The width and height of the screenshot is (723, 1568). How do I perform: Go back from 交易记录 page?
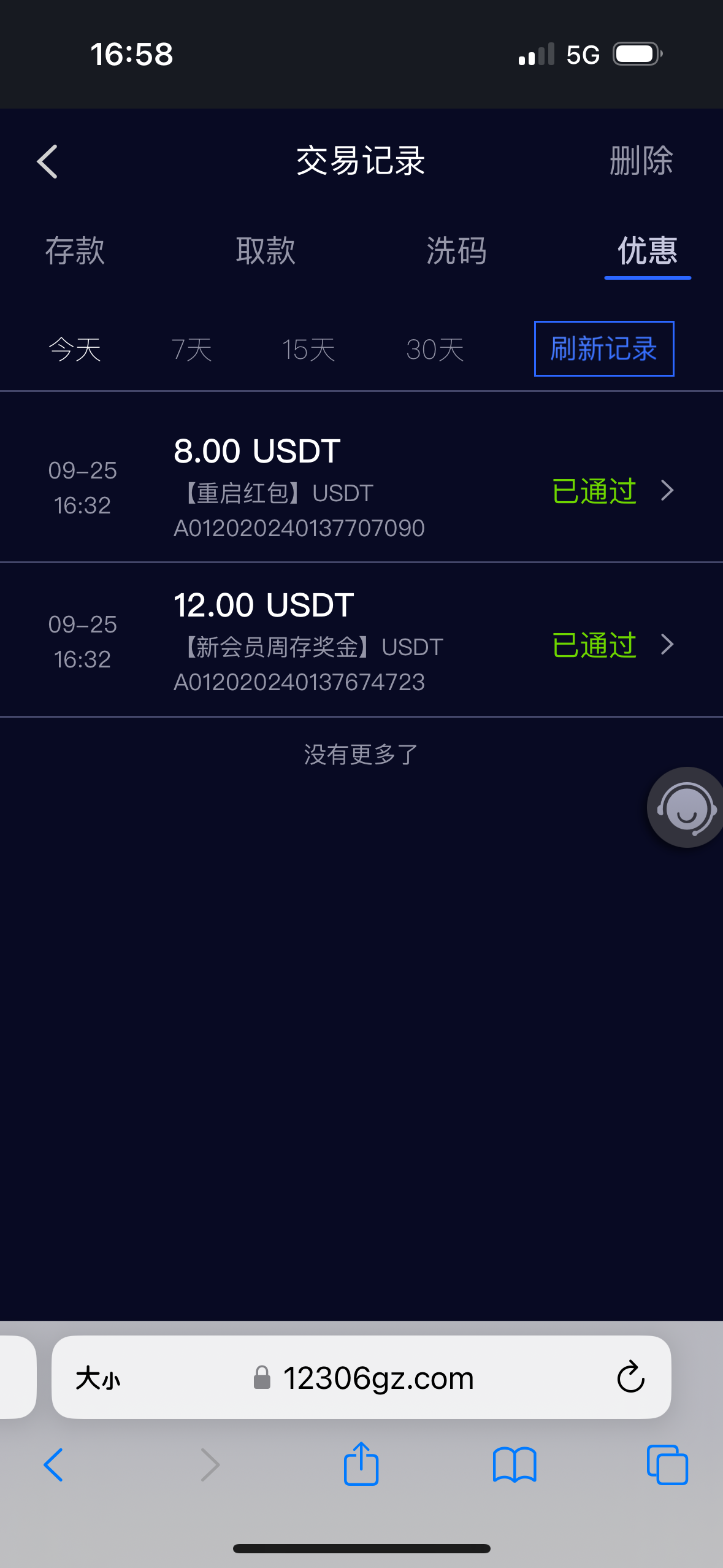[x=47, y=162]
